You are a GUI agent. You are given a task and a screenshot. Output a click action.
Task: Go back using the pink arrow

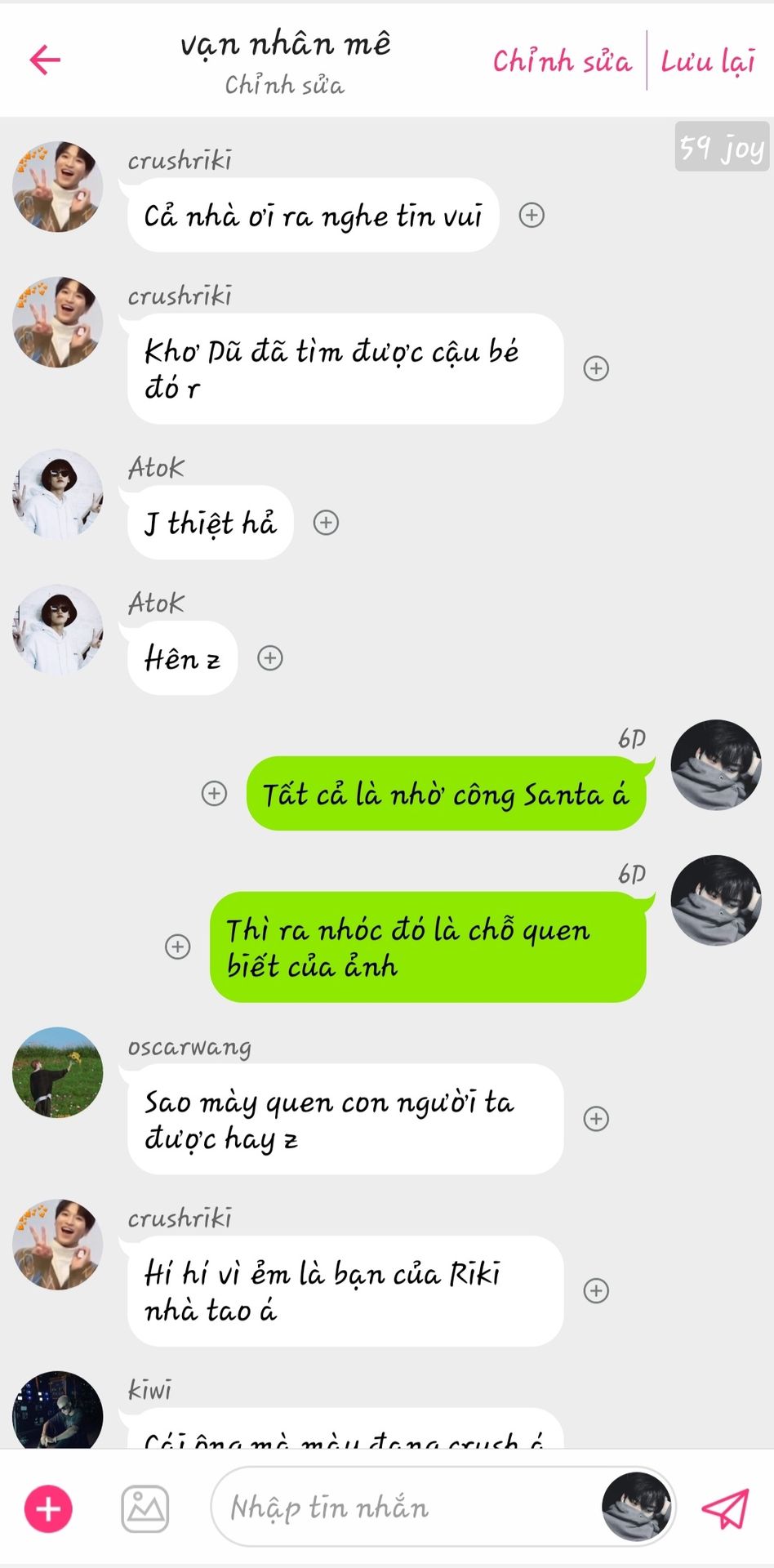pos(45,60)
